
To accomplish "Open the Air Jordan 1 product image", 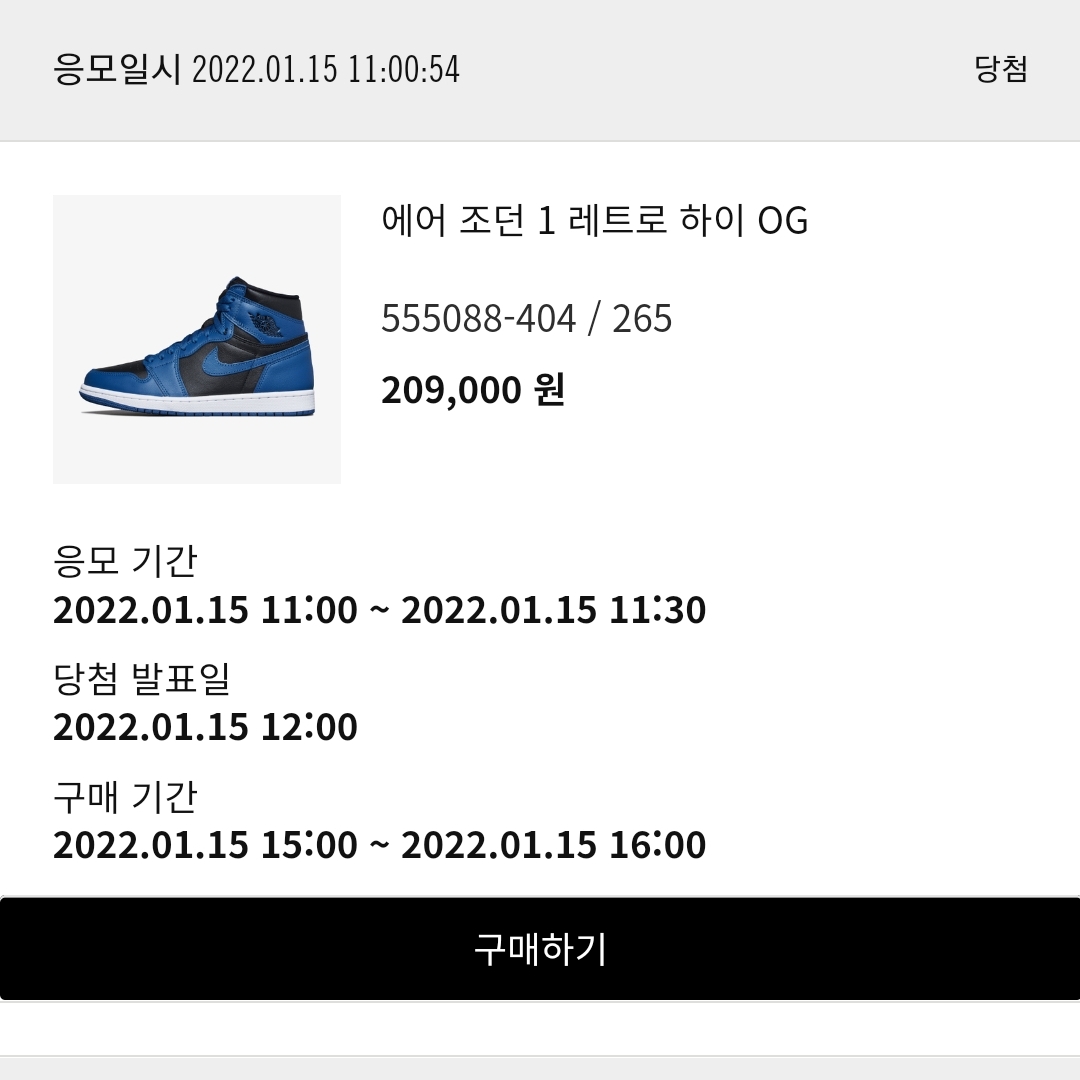I will (x=197, y=339).
